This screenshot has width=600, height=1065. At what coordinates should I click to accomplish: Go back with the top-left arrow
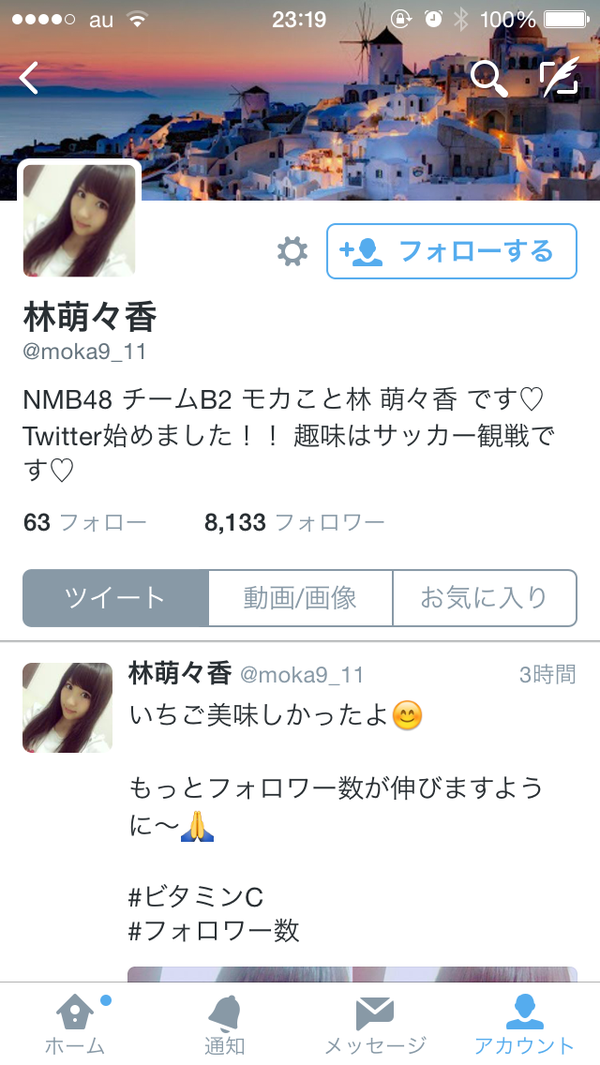[29, 78]
